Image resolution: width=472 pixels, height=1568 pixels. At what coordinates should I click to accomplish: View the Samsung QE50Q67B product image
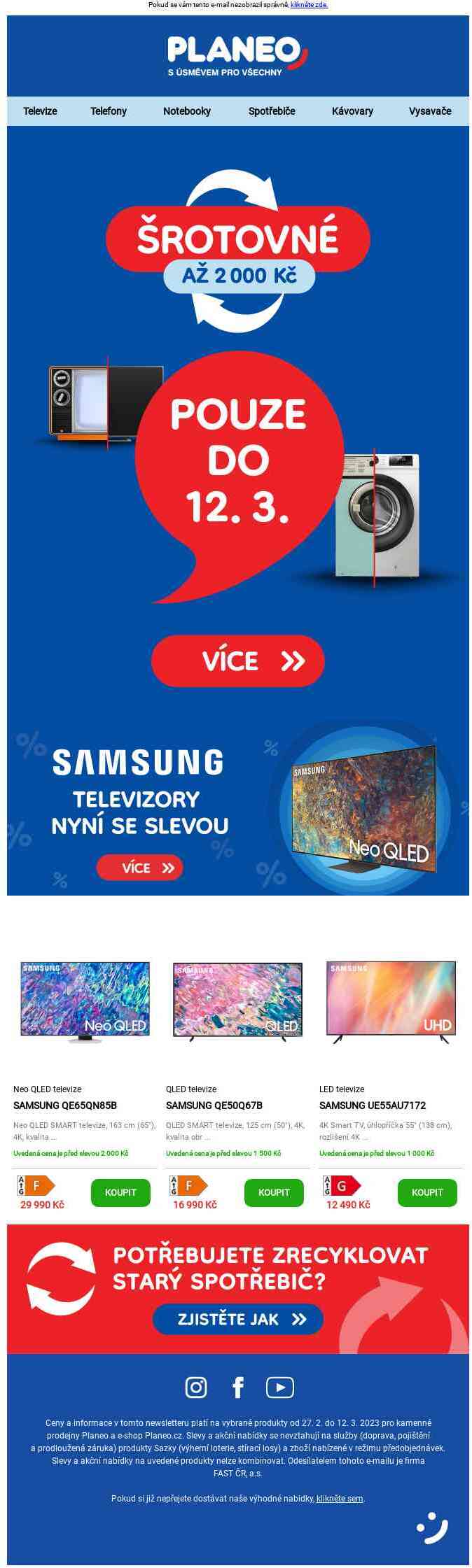238,1001
